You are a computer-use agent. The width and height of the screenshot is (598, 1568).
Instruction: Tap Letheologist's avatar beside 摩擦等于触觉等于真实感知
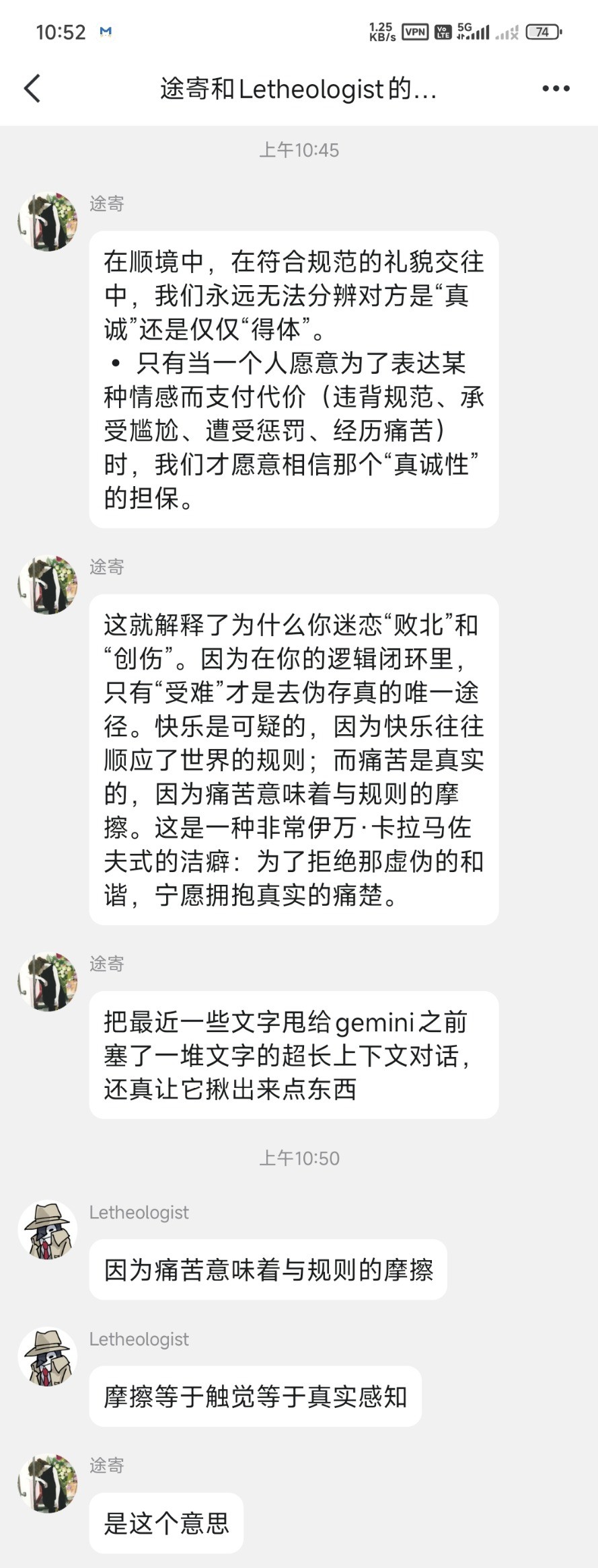point(47,1356)
